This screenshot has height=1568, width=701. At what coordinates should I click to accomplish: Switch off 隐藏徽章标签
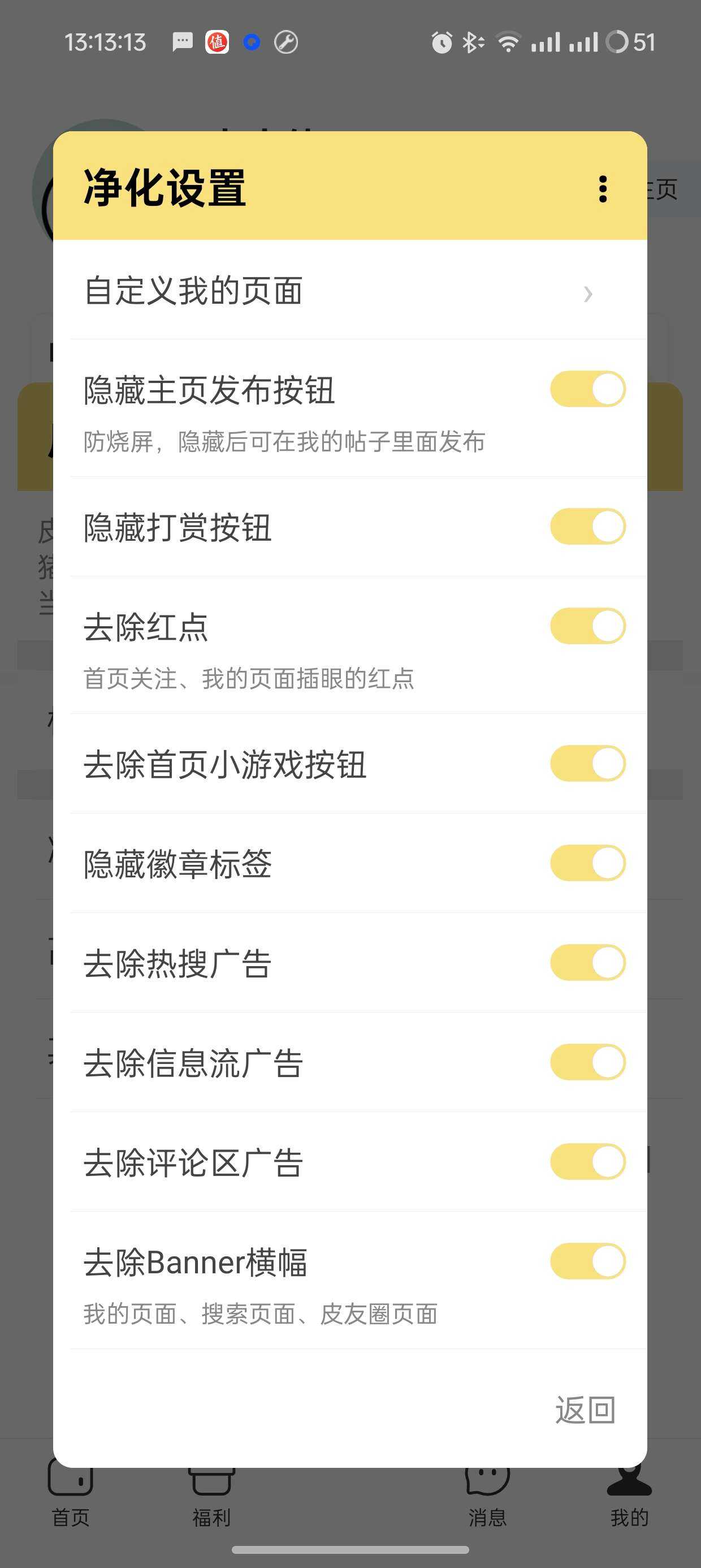point(588,863)
